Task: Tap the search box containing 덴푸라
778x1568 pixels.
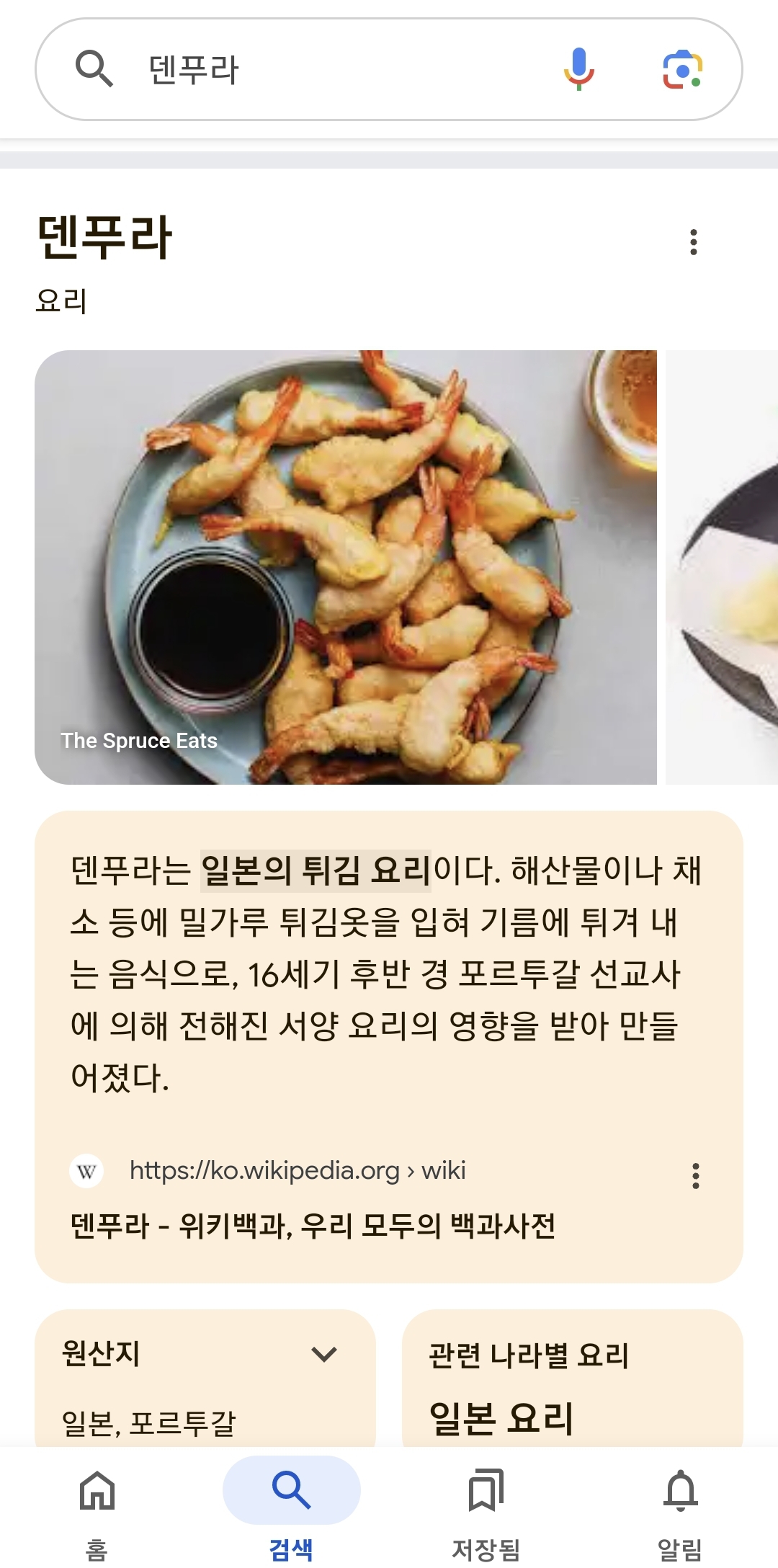Action: point(324,70)
